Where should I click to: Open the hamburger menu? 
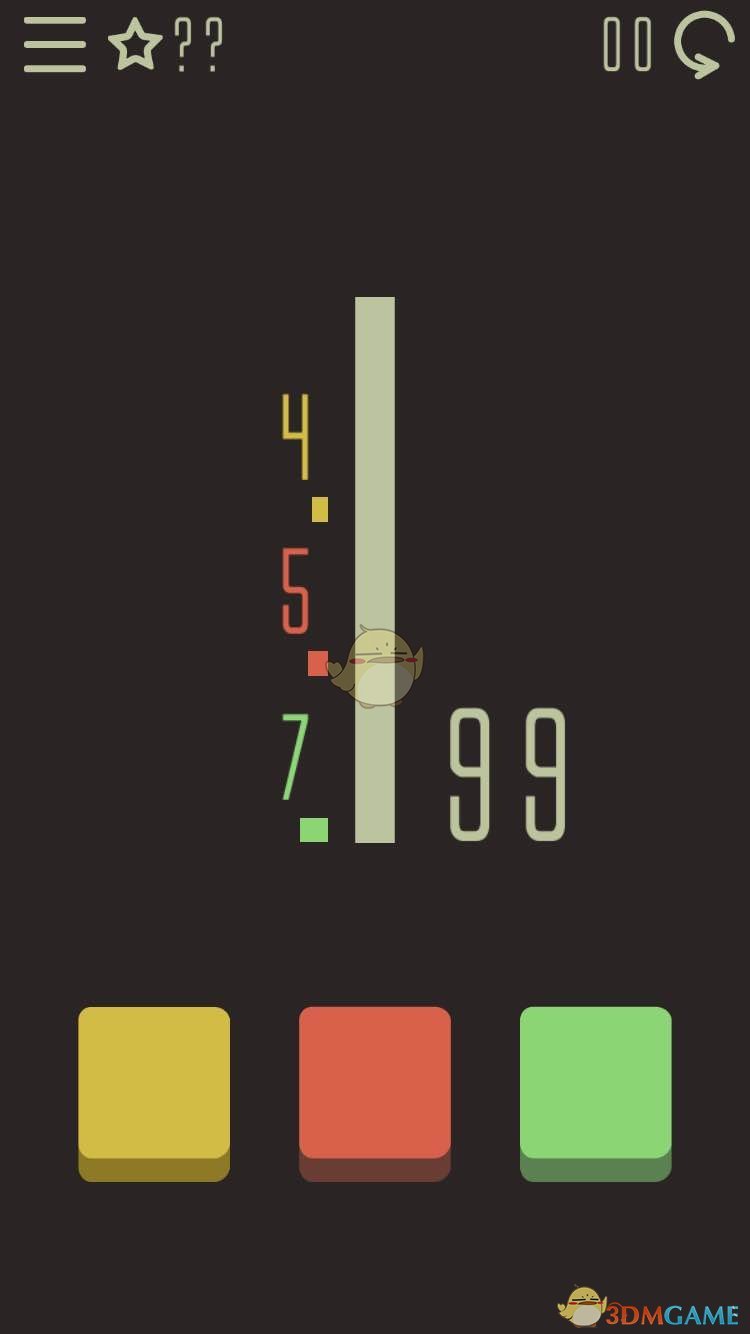coord(55,45)
